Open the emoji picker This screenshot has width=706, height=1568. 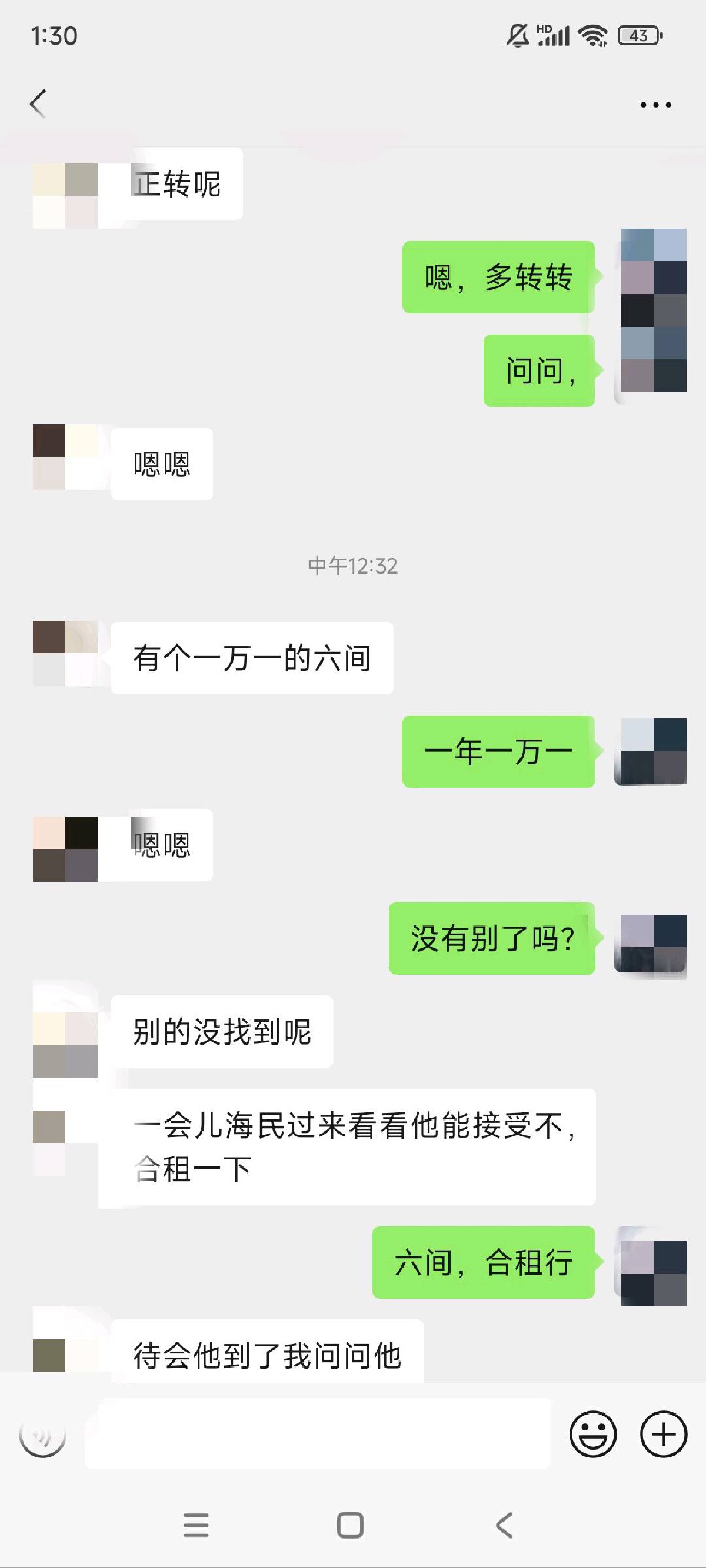point(592,1434)
